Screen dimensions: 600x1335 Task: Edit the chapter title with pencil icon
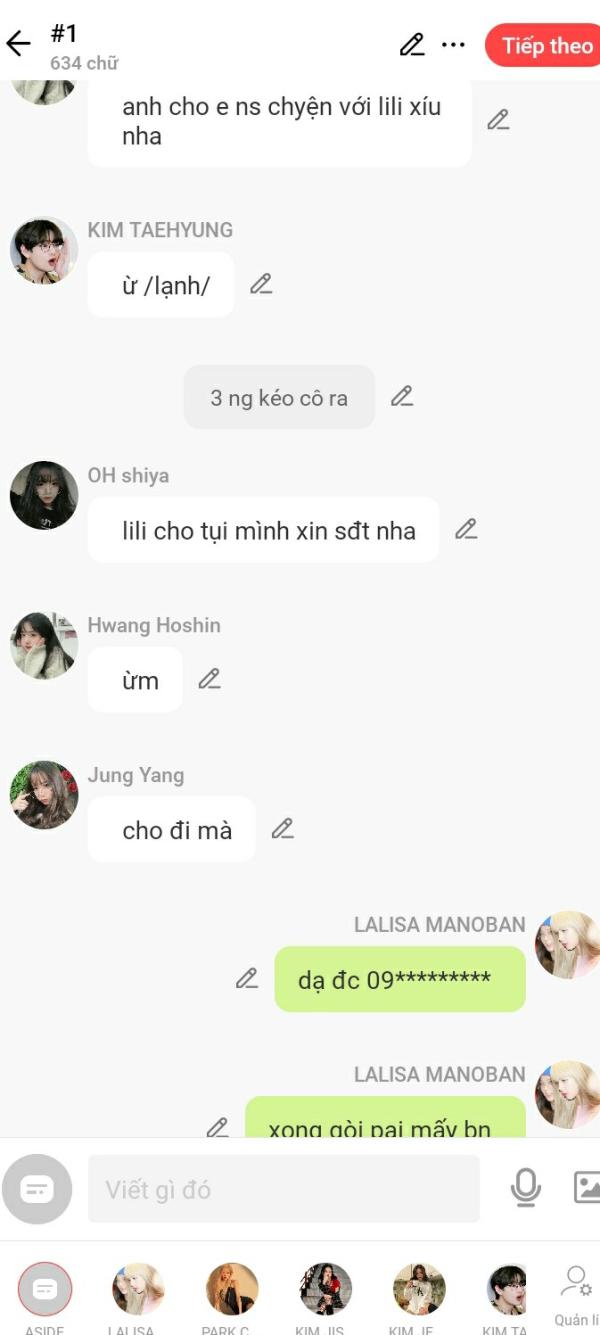(x=412, y=45)
